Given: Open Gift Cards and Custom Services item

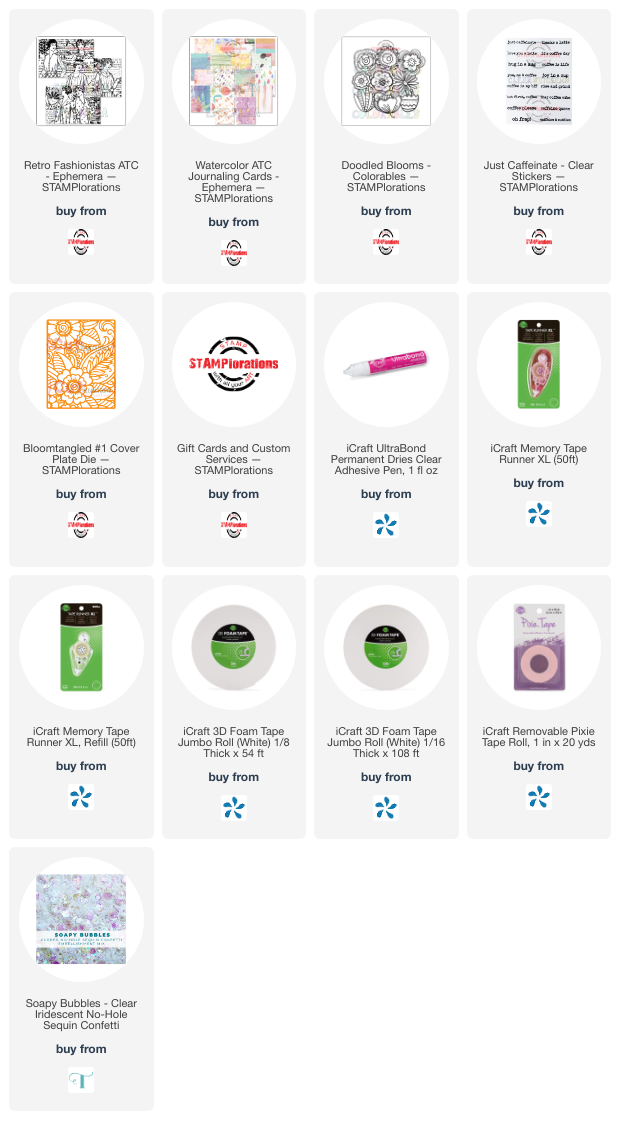Looking at the screenshot, I should point(233,364).
